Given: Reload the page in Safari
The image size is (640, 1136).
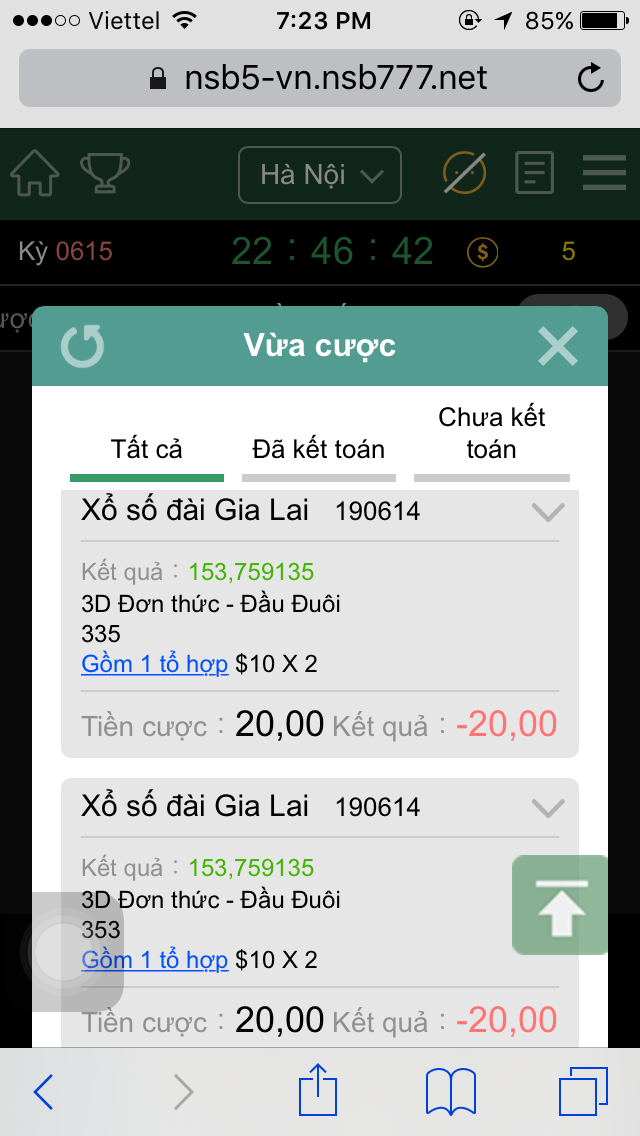Looking at the screenshot, I should pos(591,78).
